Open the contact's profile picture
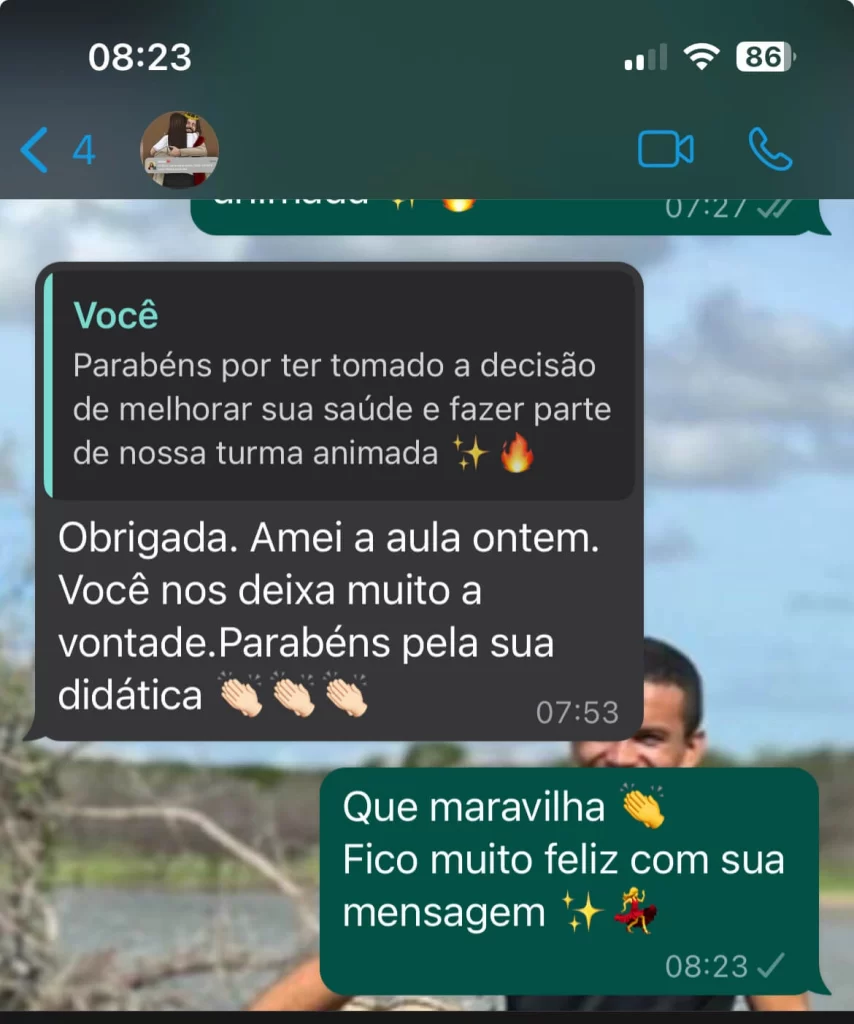The width and height of the screenshot is (854, 1024). click(179, 150)
